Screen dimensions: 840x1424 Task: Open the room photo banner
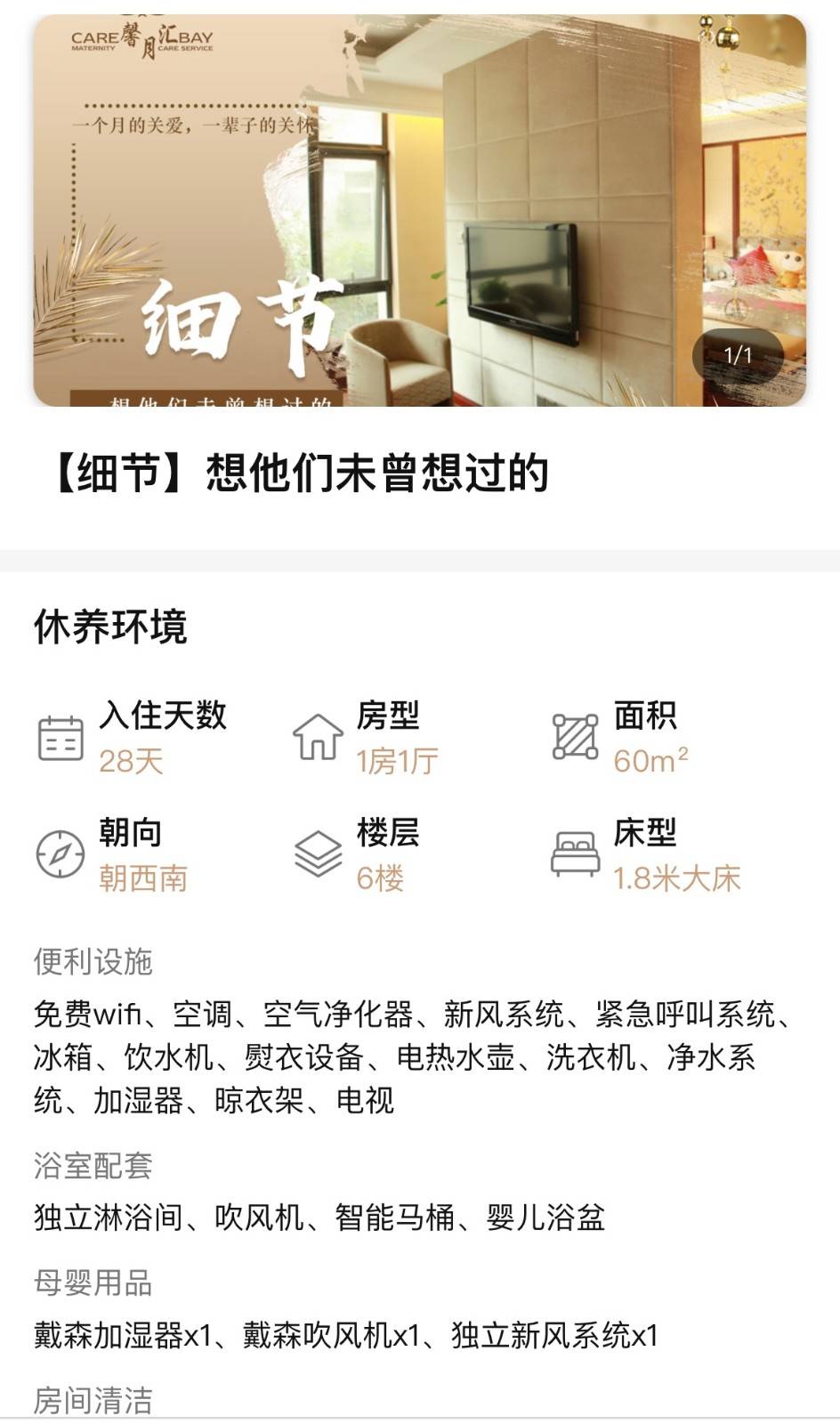tap(419, 210)
